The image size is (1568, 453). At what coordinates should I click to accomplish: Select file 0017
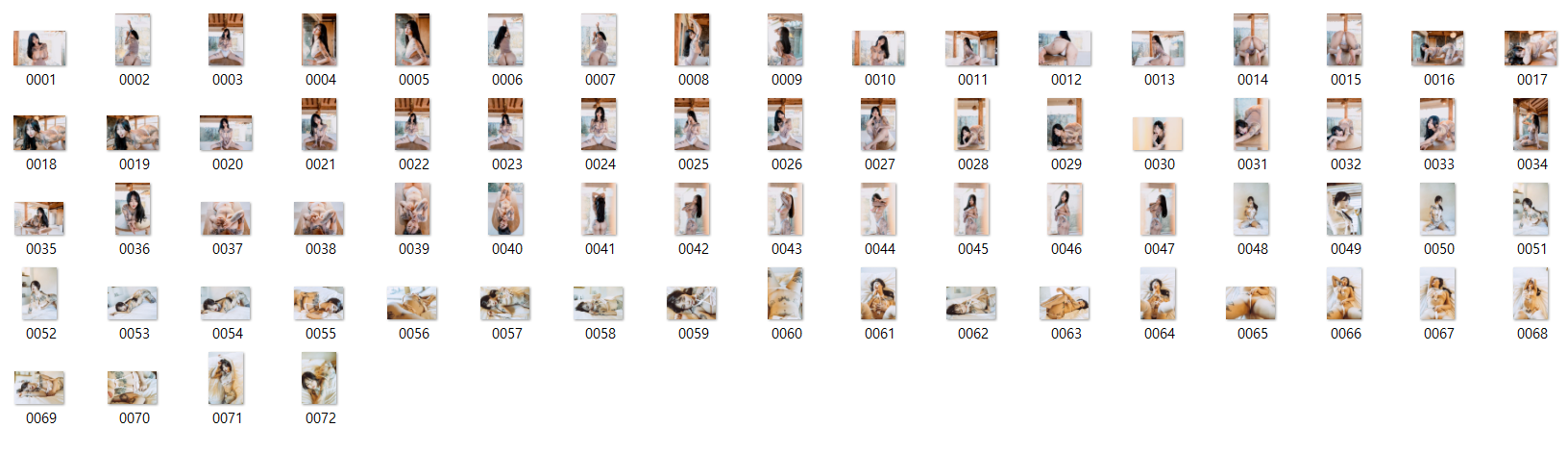(x=1531, y=48)
